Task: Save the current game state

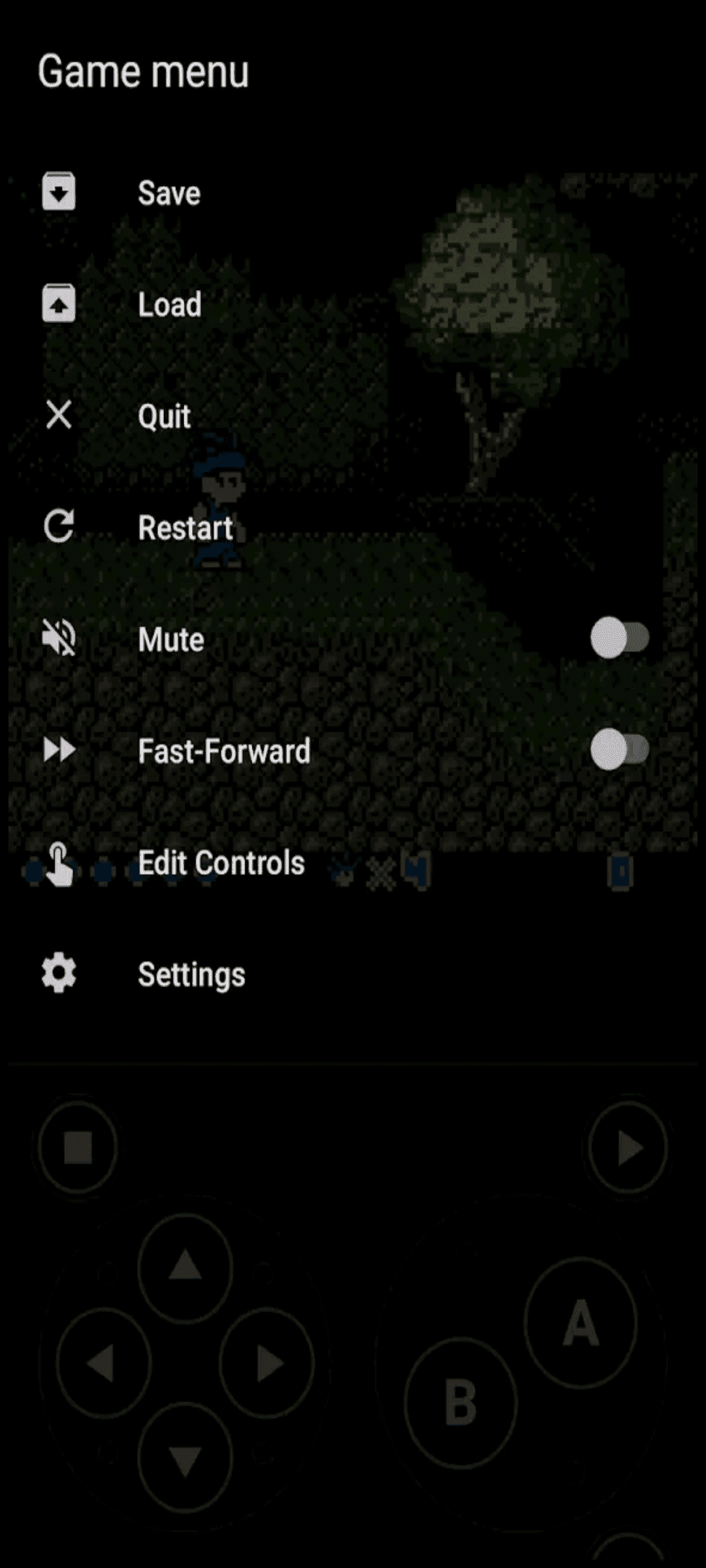Action: tap(169, 193)
